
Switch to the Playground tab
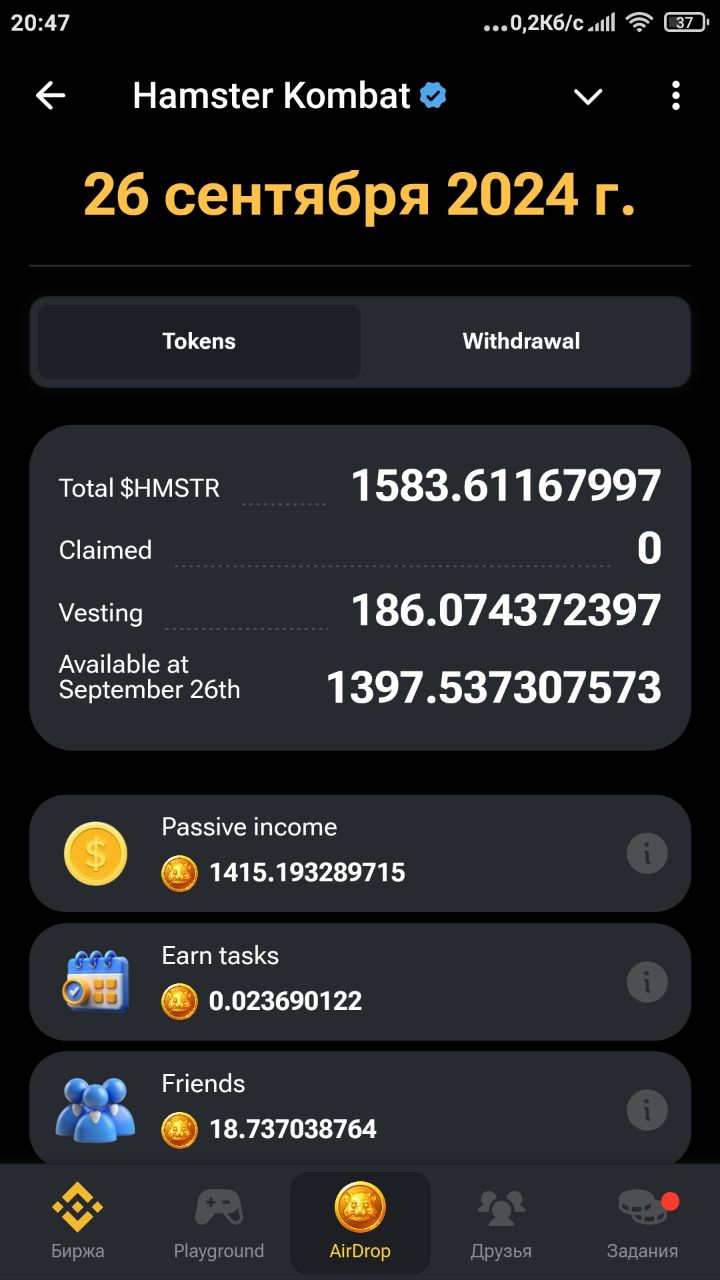[x=219, y=1222]
